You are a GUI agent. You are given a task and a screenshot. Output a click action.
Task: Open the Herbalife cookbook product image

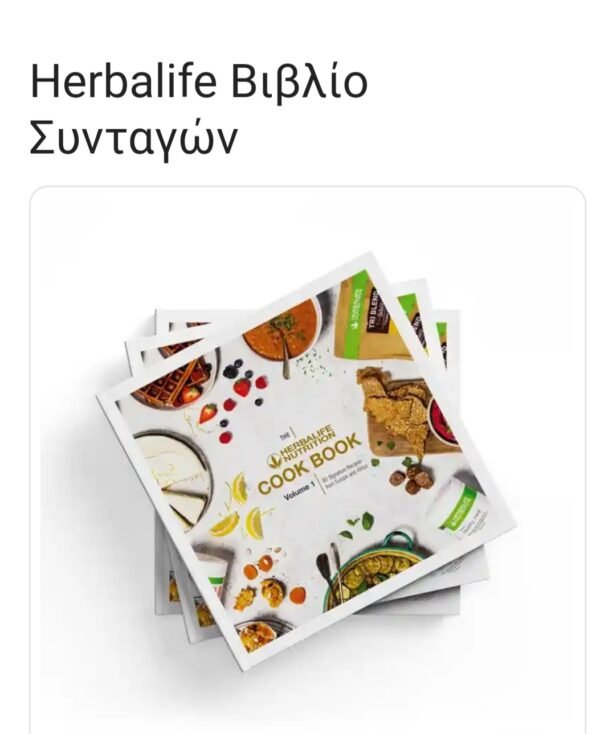click(307, 455)
